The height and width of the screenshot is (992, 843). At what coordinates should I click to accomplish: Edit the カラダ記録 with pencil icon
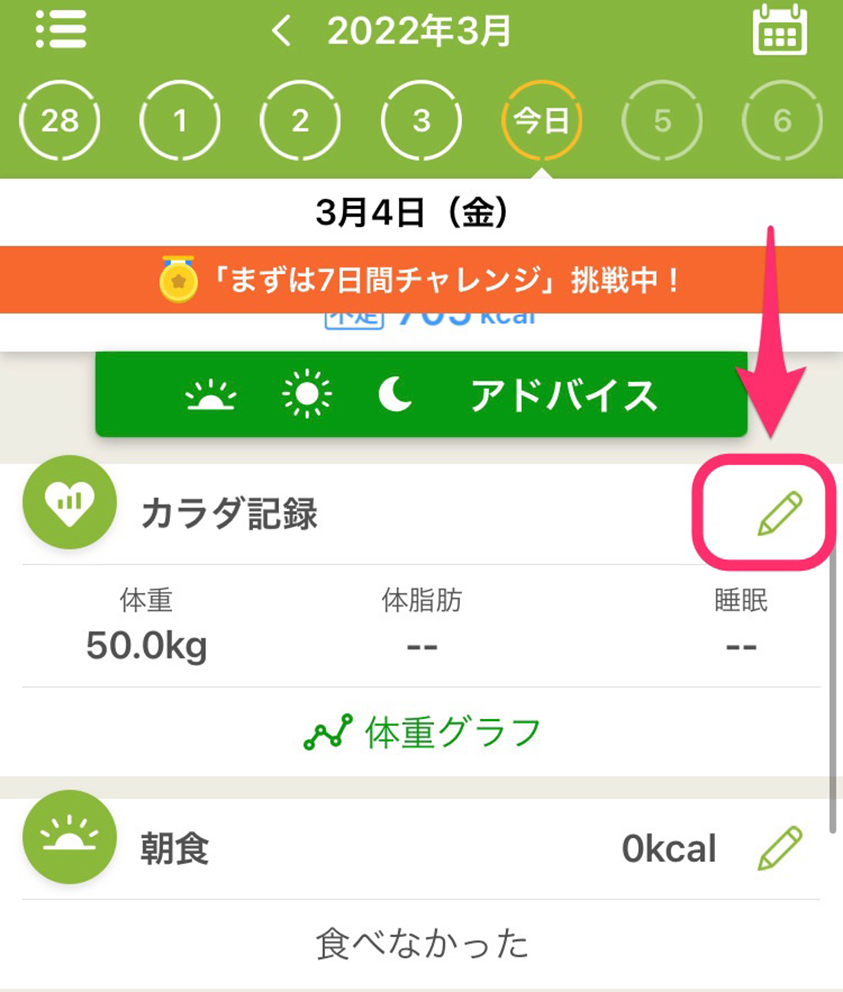coord(780,514)
